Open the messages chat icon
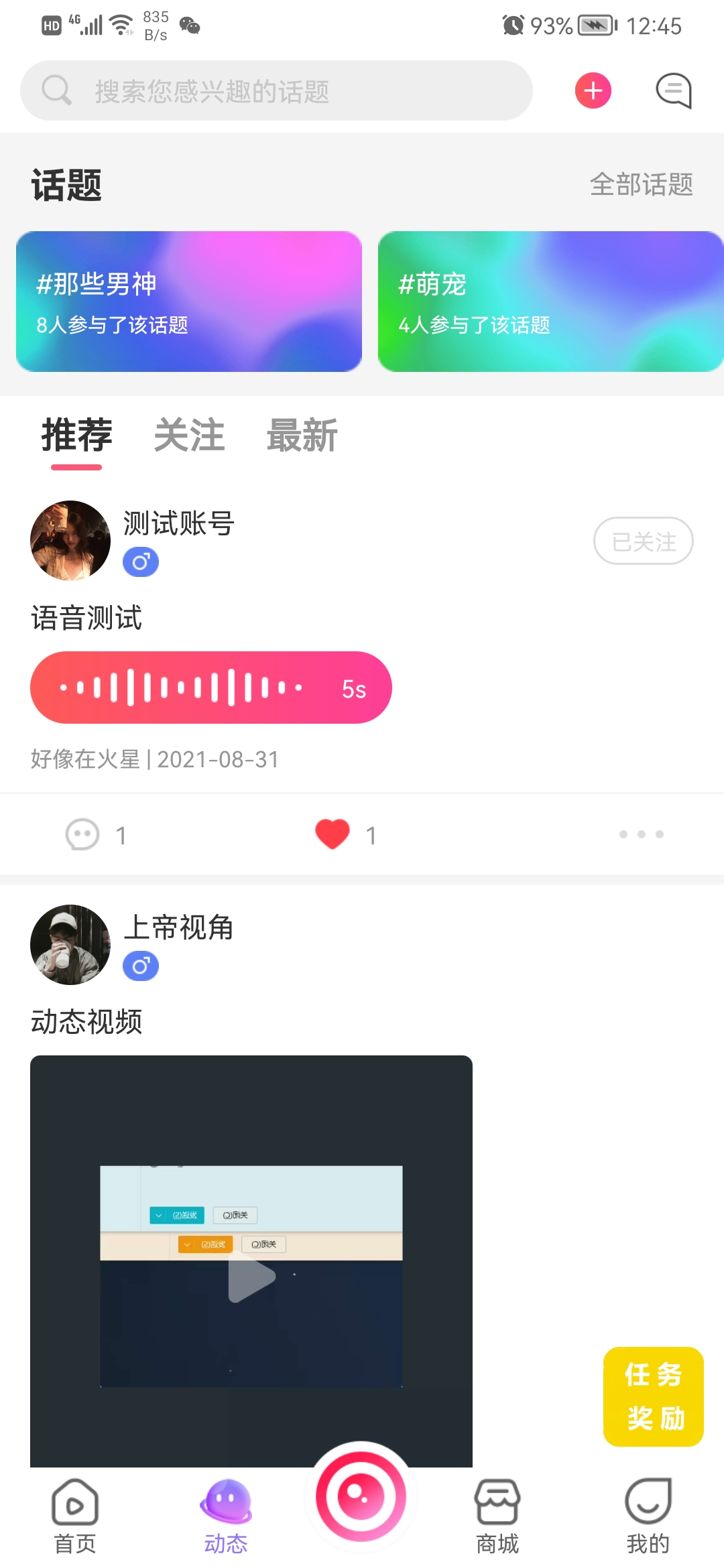The image size is (724, 1568). click(x=673, y=90)
